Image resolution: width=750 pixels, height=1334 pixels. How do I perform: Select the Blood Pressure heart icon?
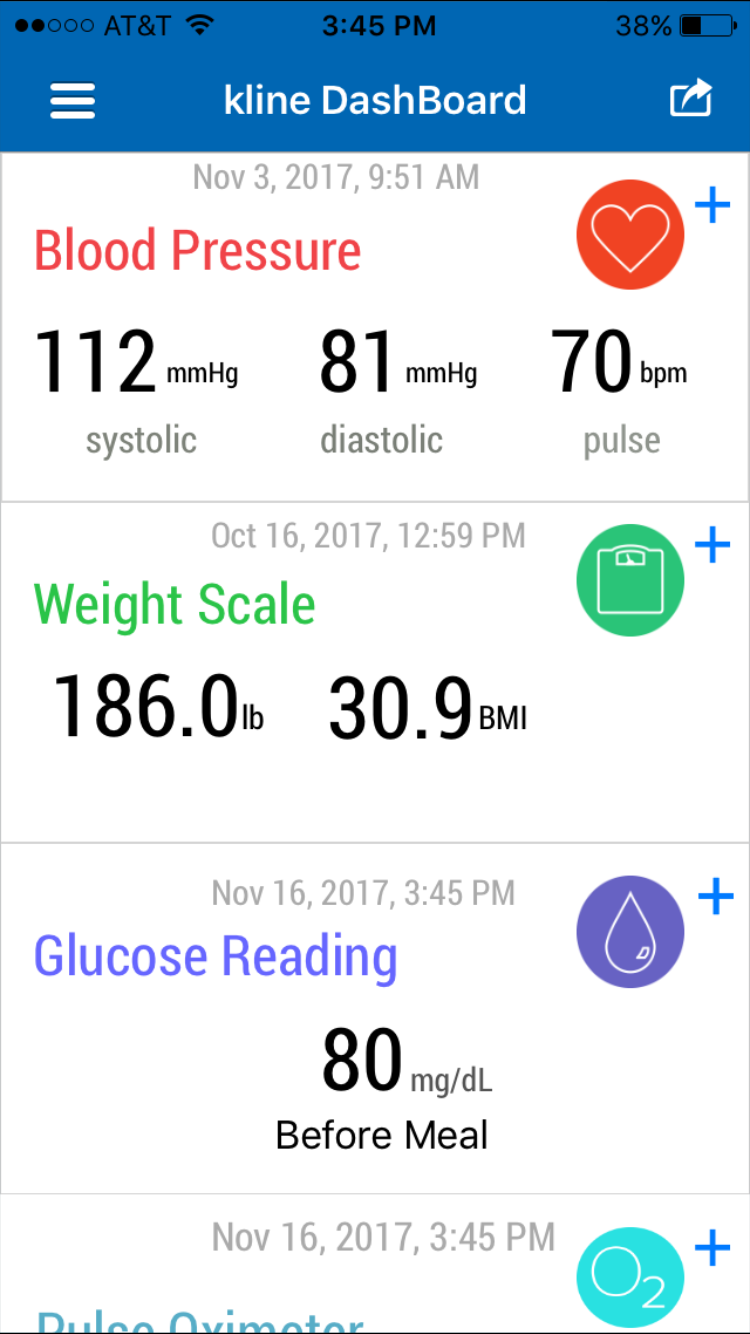[x=630, y=234]
